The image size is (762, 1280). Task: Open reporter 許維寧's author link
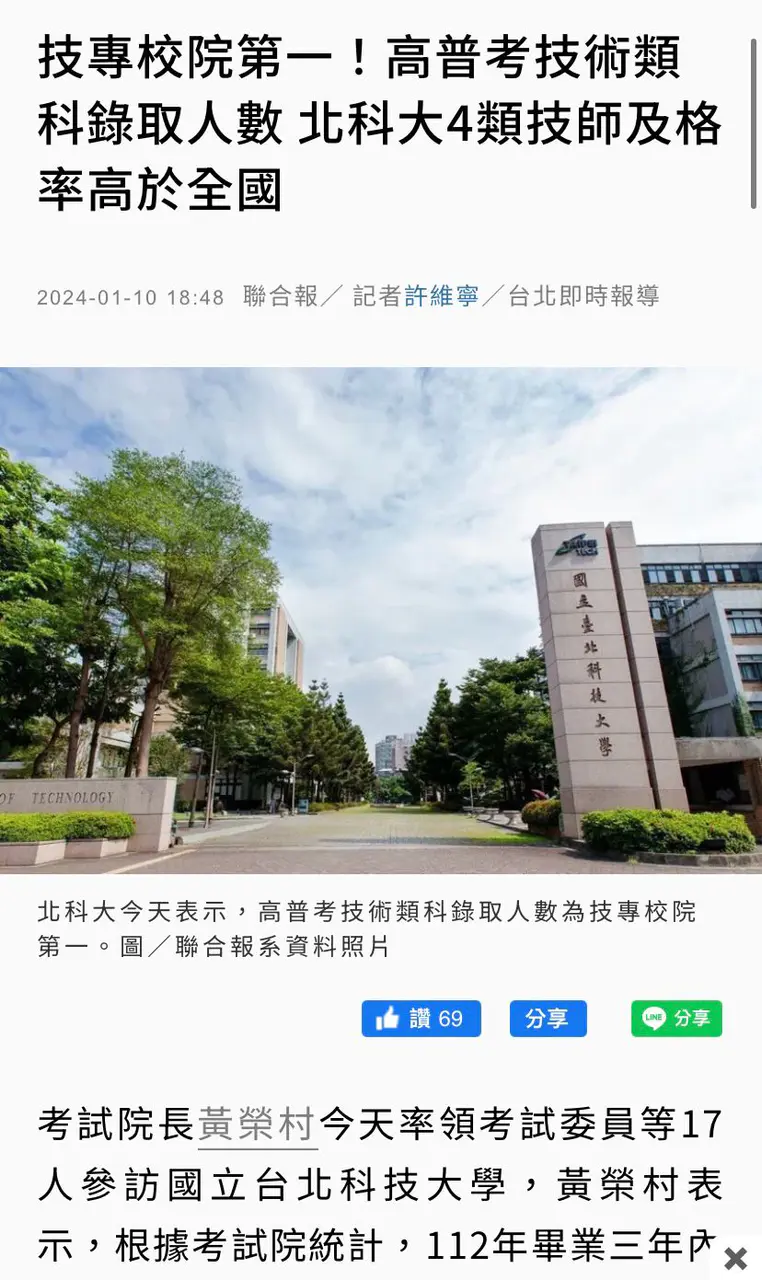(x=441, y=296)
